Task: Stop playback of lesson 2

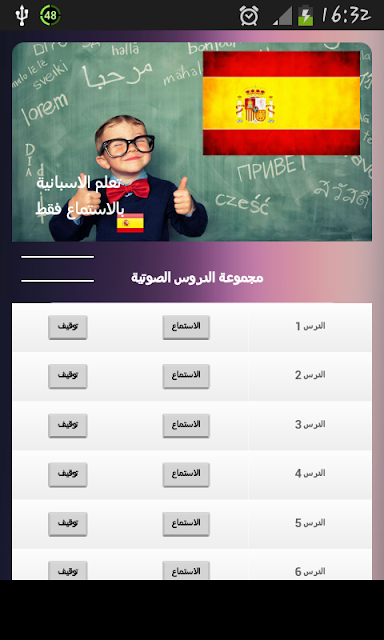Action: [68, 376]
